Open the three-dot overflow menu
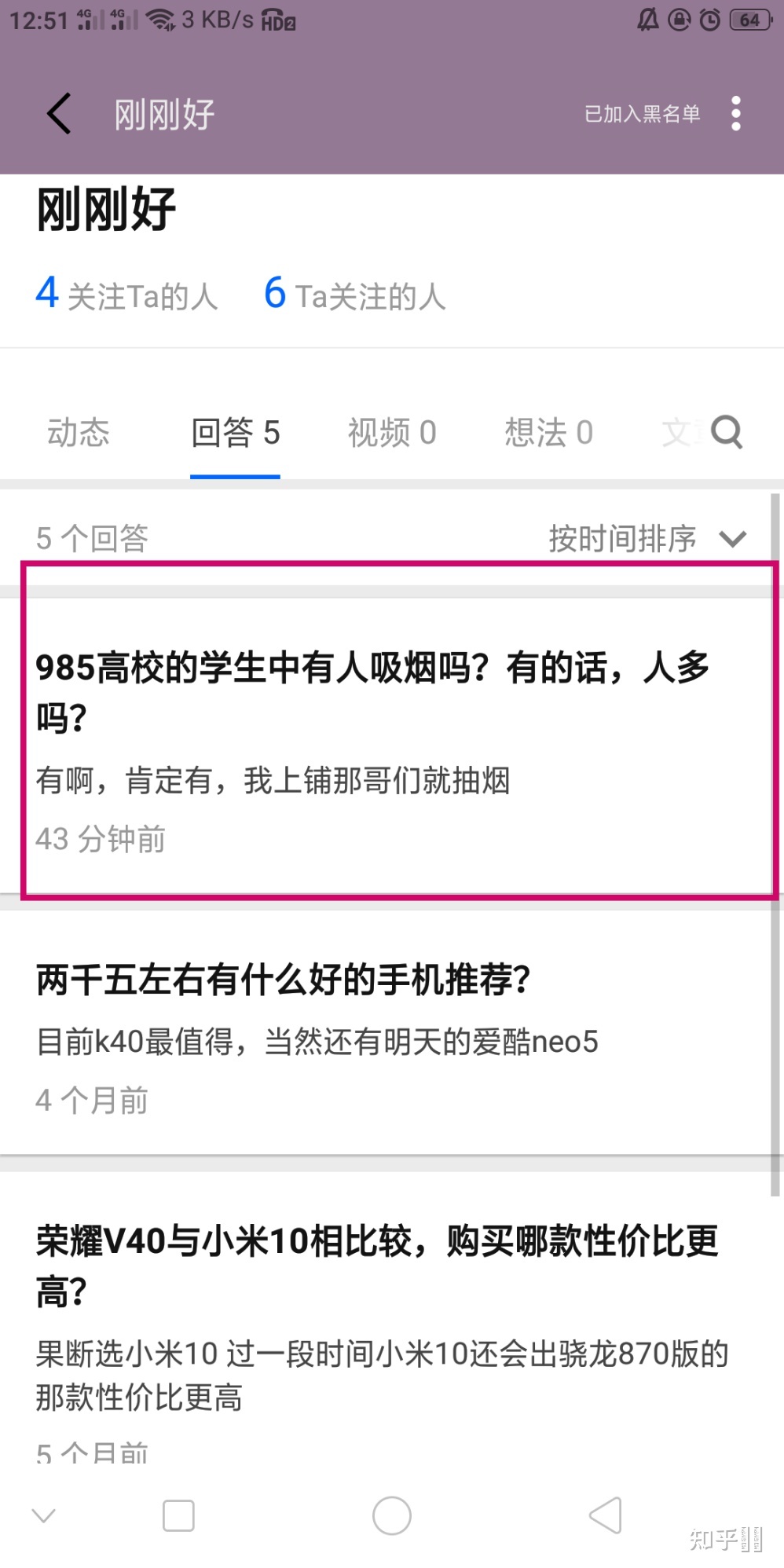 [735, 114]
